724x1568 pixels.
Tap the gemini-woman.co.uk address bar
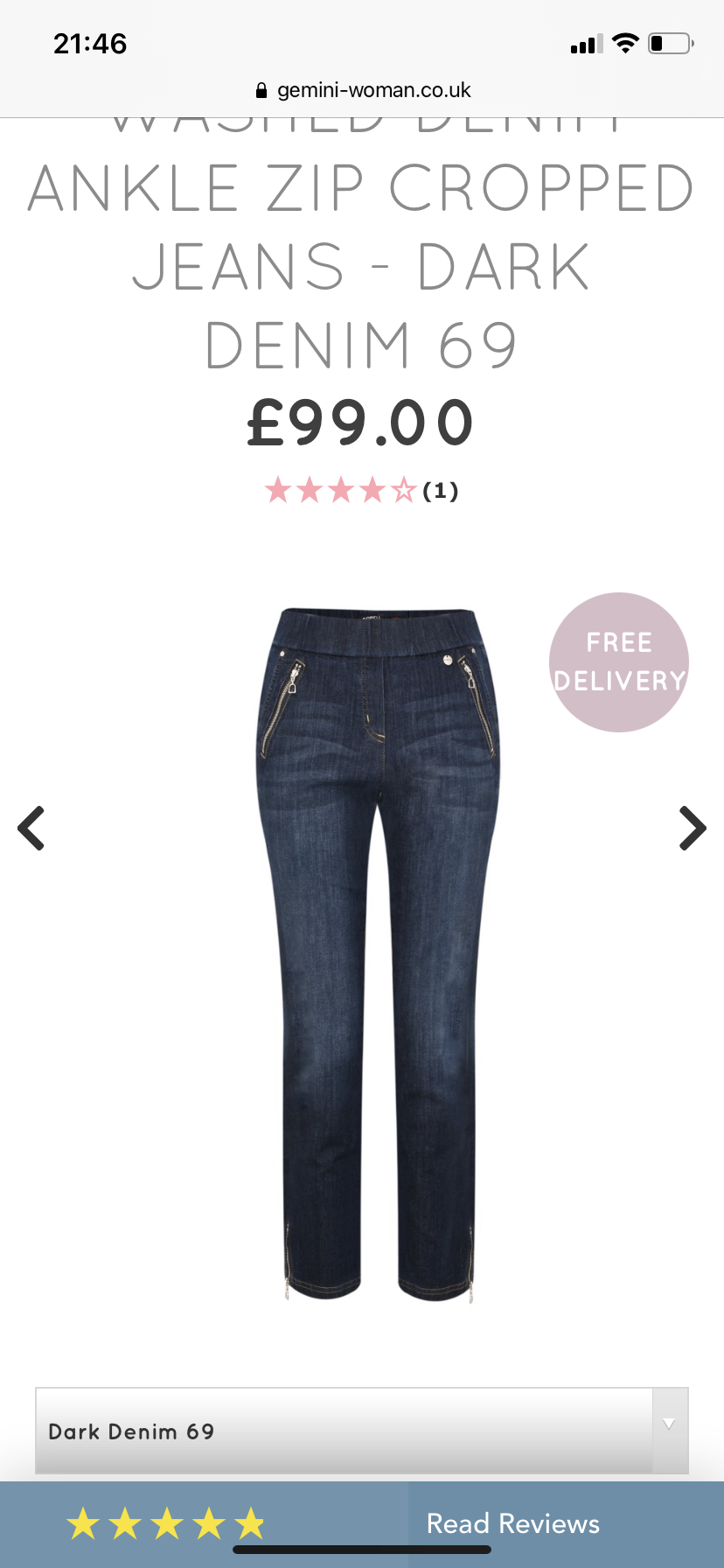pos(362,90)
